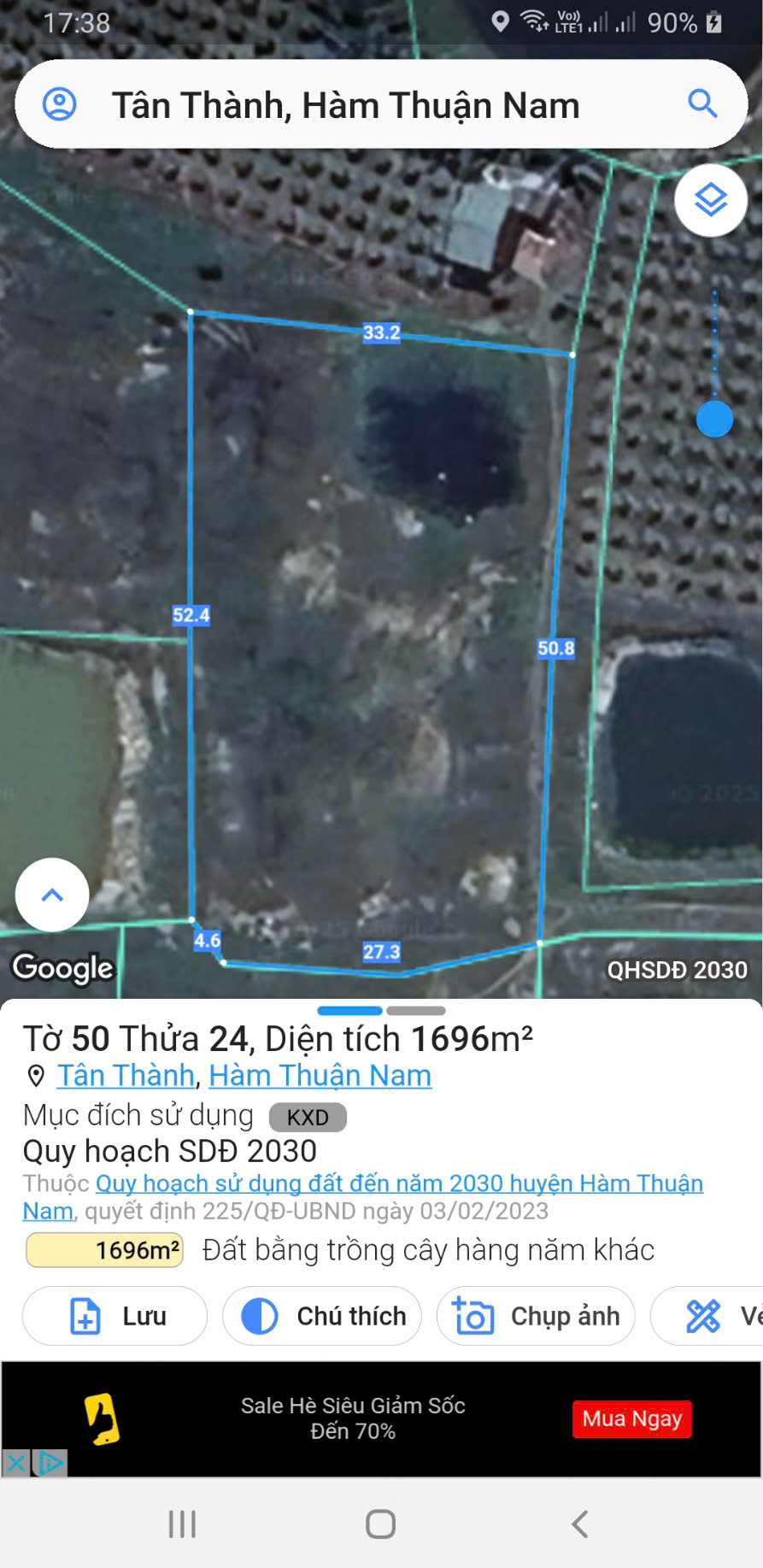Expand the panel with the up chevron
The height and width of the screenshot is (1568, 763).
(52, 895)
